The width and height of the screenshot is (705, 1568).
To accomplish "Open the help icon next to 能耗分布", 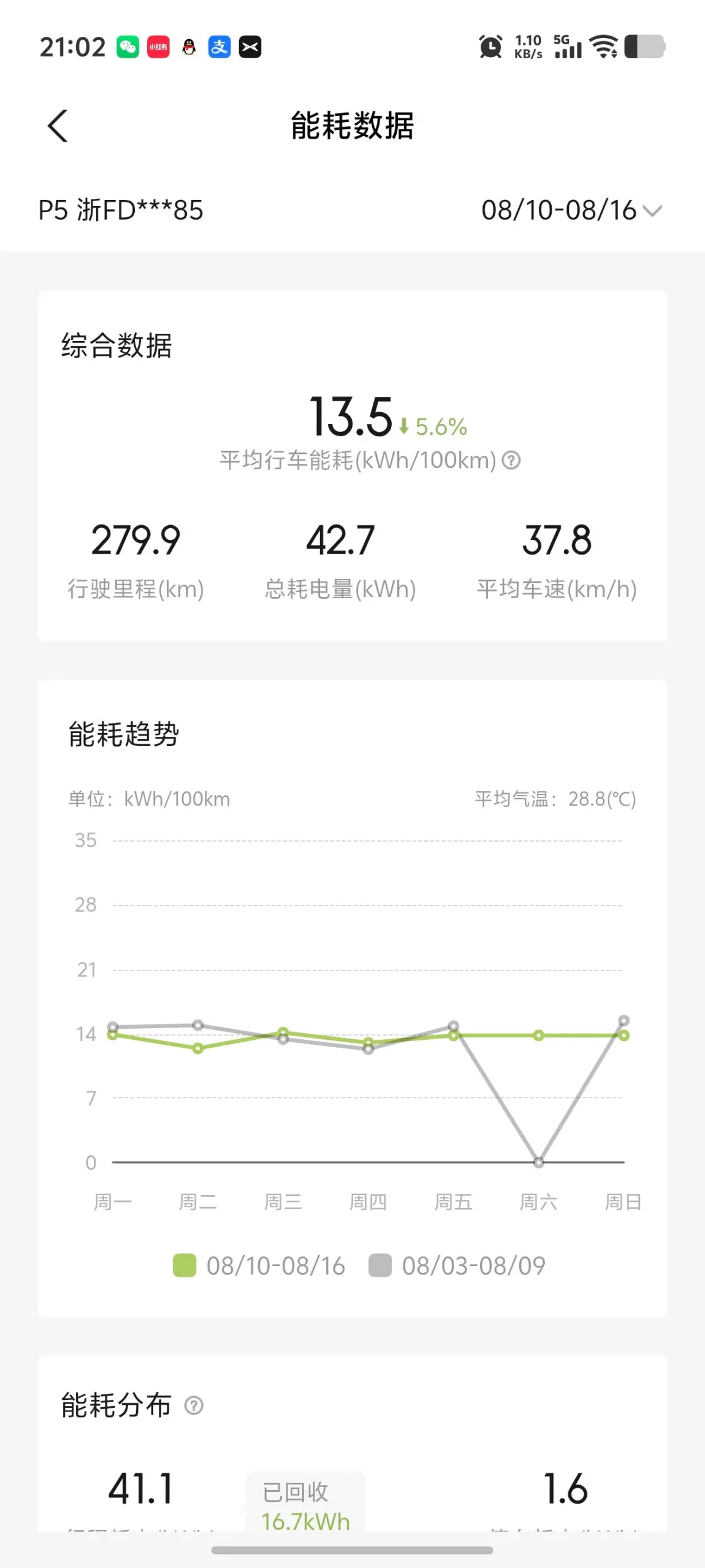I will point(194,1405).
